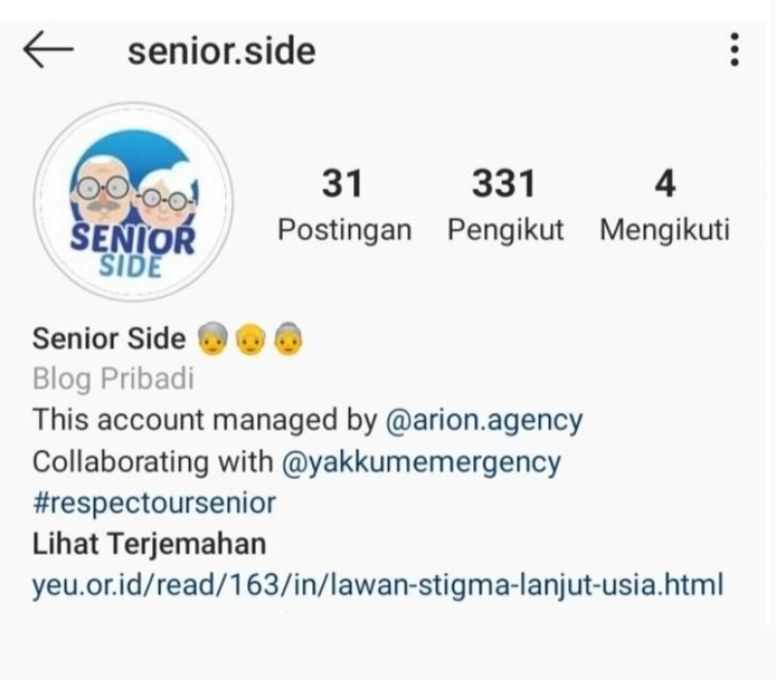Go back using the arrow icon
This screenshot has width=776, height=680.
(x=47, y=50)
